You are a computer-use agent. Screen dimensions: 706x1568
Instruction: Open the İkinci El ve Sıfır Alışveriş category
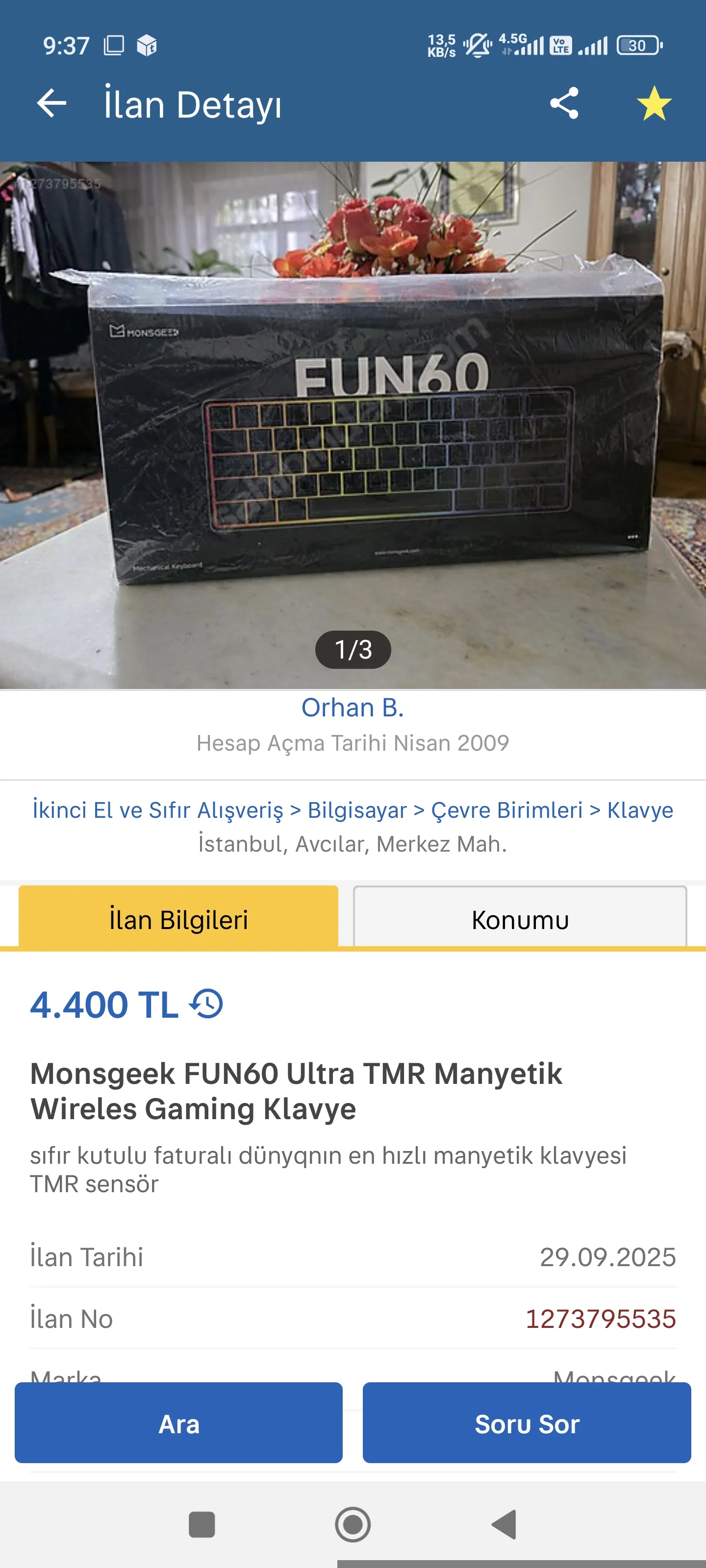[x=158, y=810]
